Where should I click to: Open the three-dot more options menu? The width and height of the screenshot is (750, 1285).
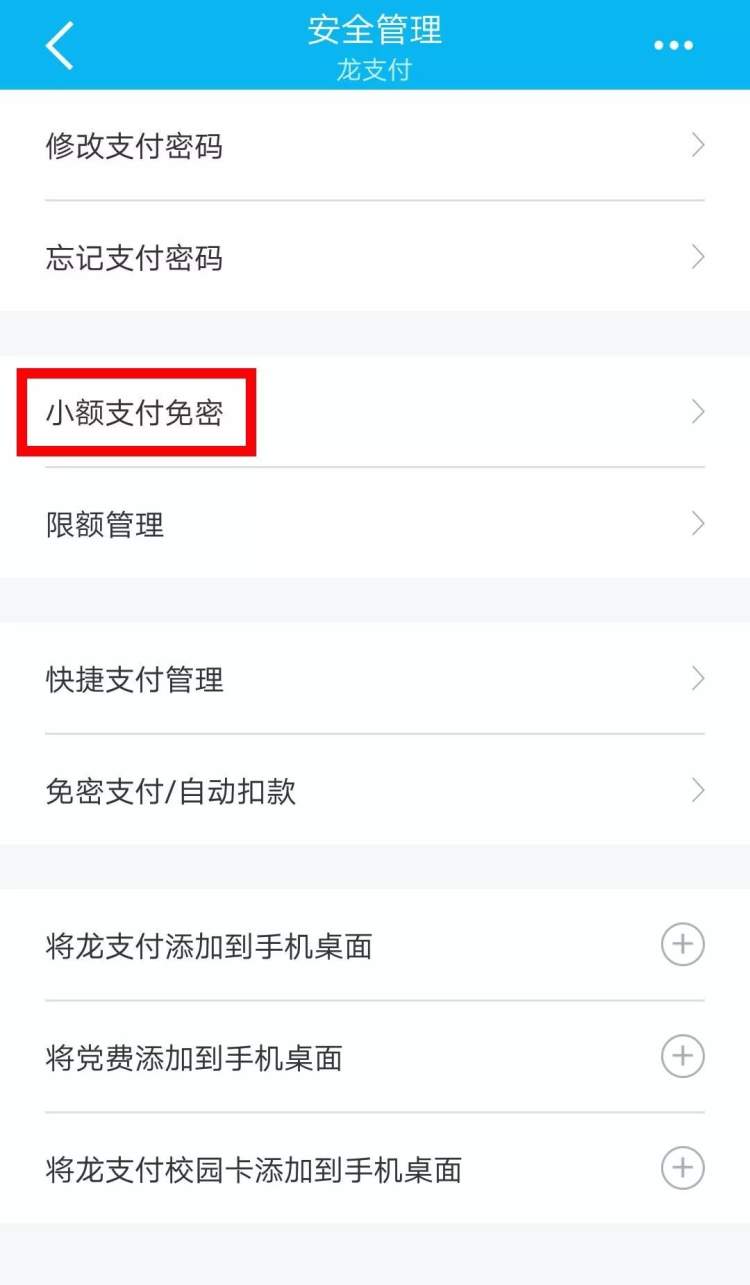click(673, 45)
